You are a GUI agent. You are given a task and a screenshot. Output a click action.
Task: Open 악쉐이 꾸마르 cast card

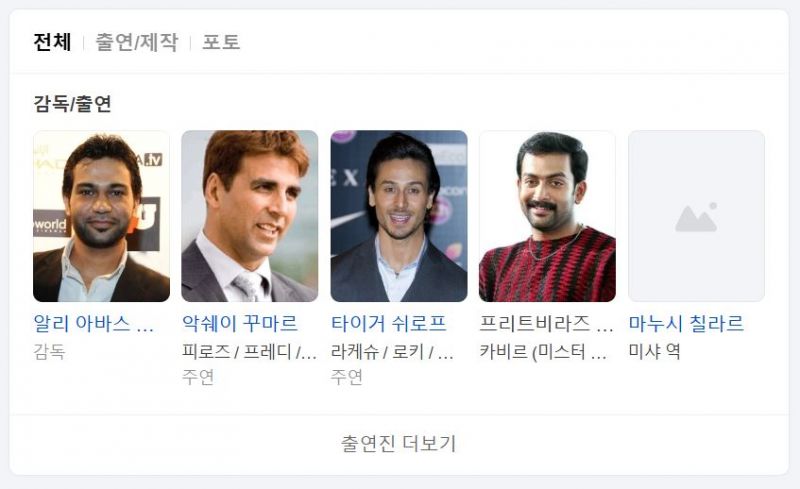pyautogui.click(x=249, y=217)
